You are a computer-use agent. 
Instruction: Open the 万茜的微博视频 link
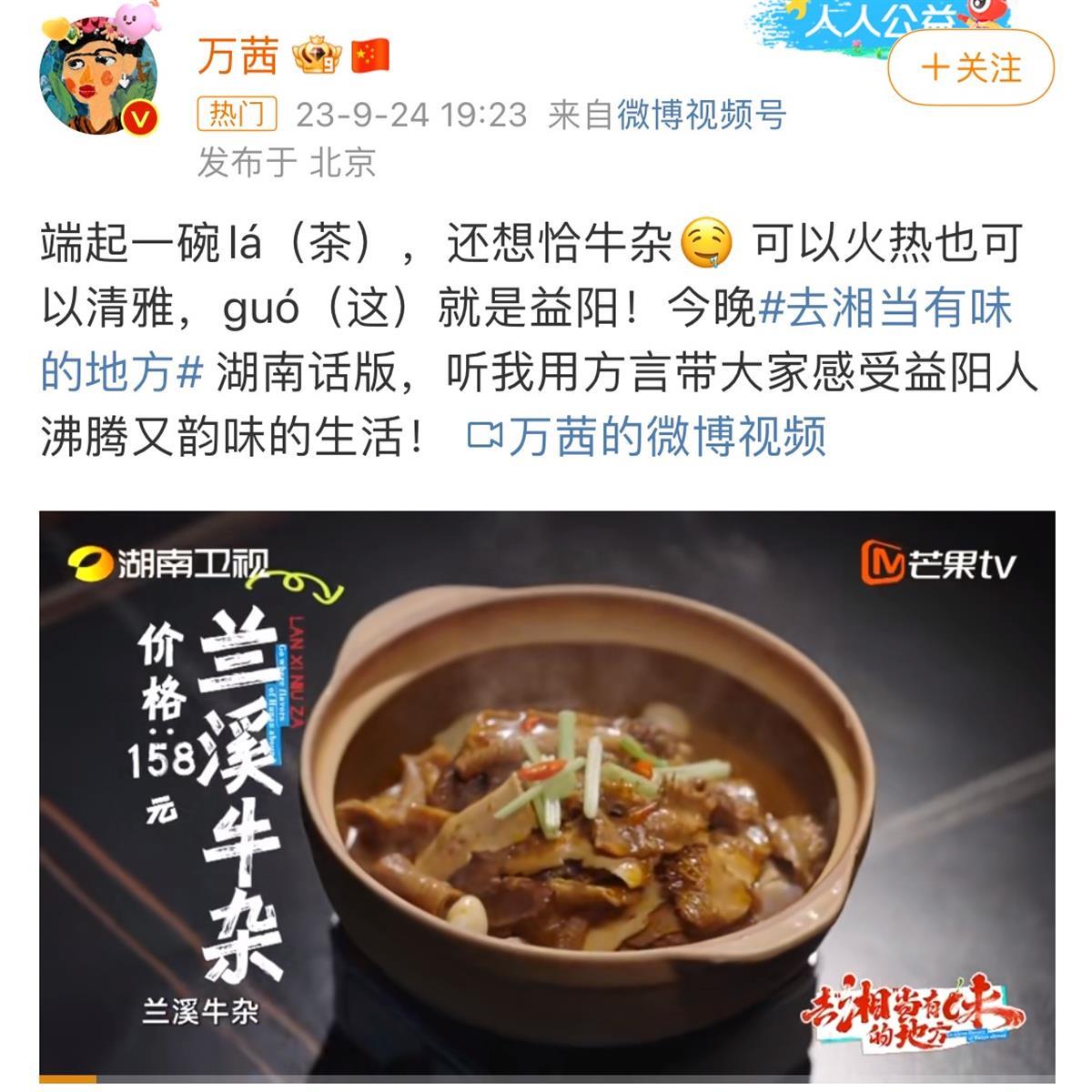click(648, 436)
